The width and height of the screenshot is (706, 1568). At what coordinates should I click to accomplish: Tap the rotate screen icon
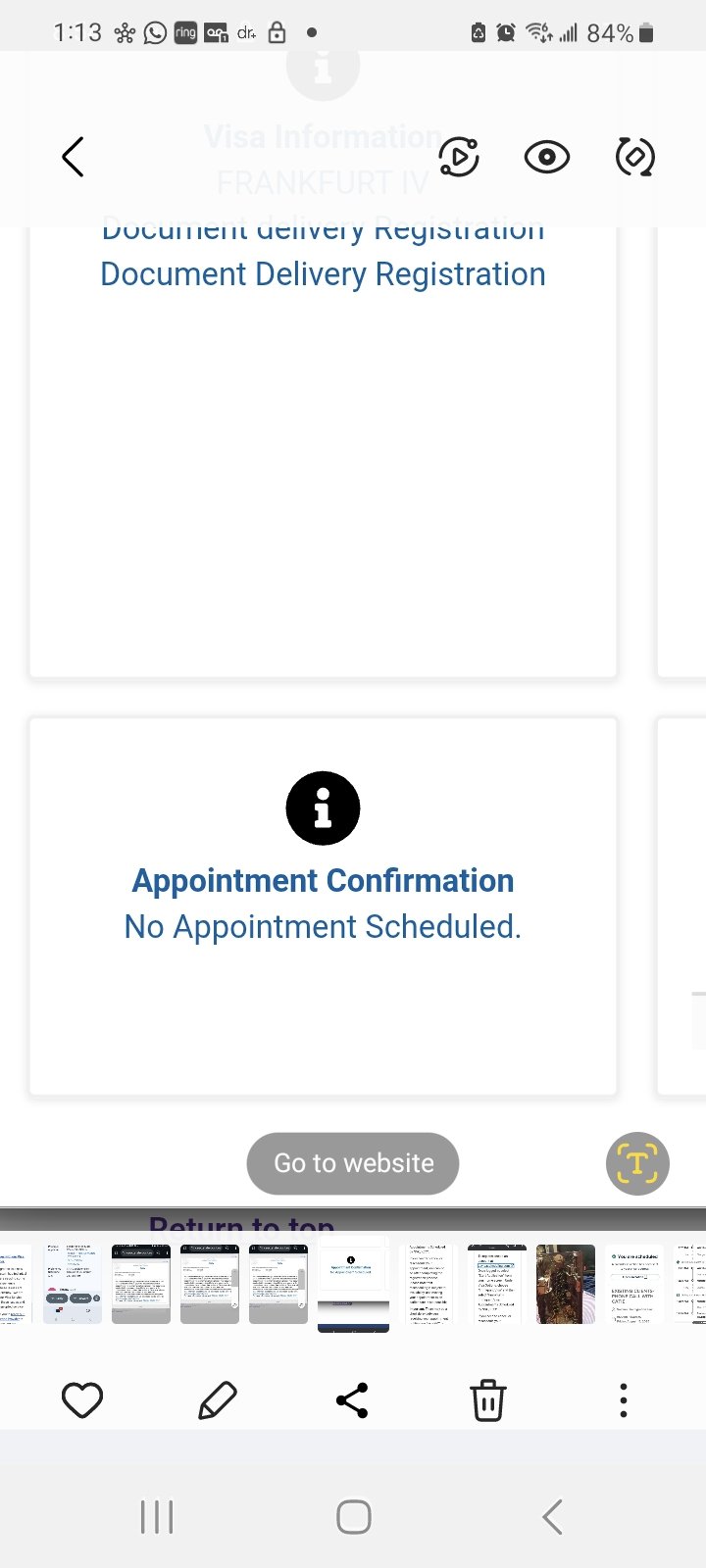click(x=634, y=157)
